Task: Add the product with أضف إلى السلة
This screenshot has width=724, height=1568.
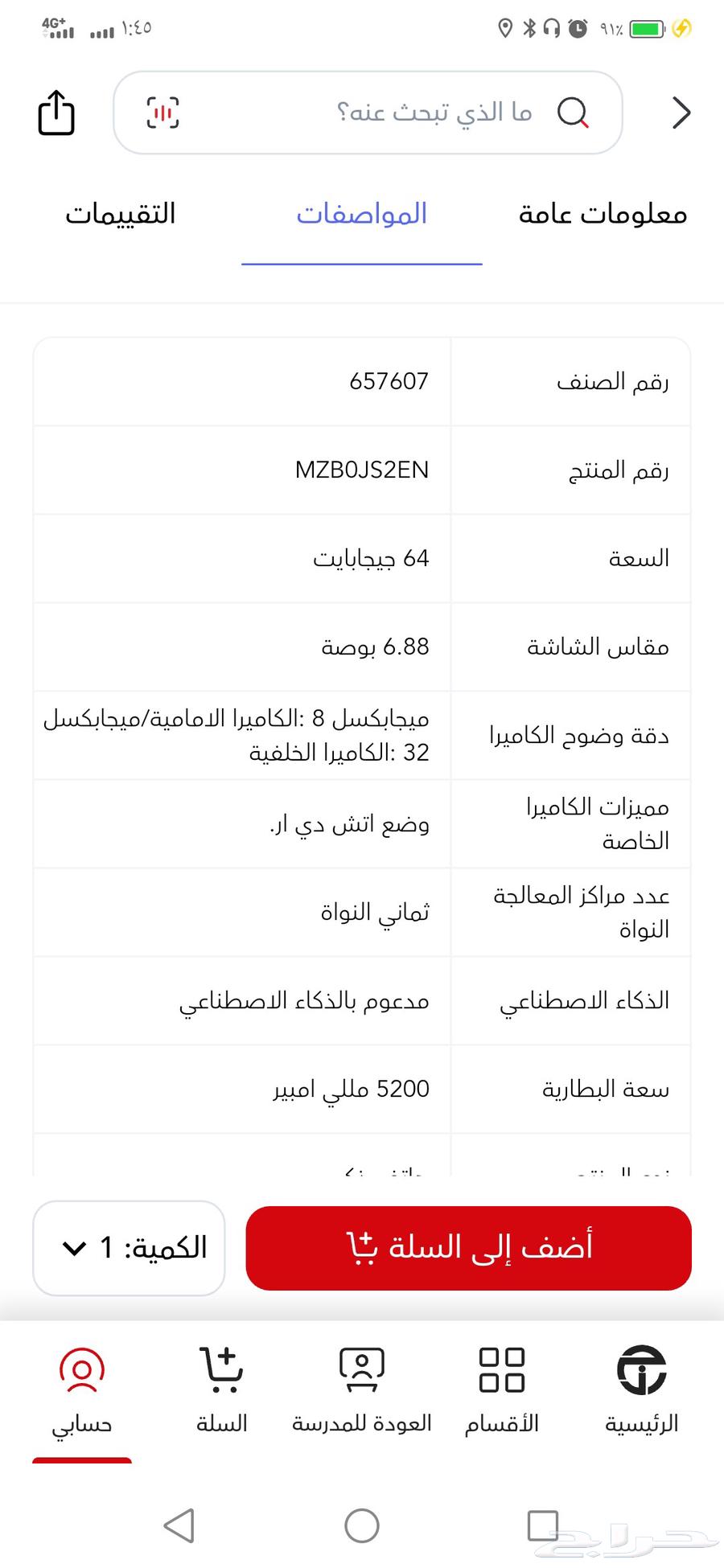Action: click(x=468, y=1247)
